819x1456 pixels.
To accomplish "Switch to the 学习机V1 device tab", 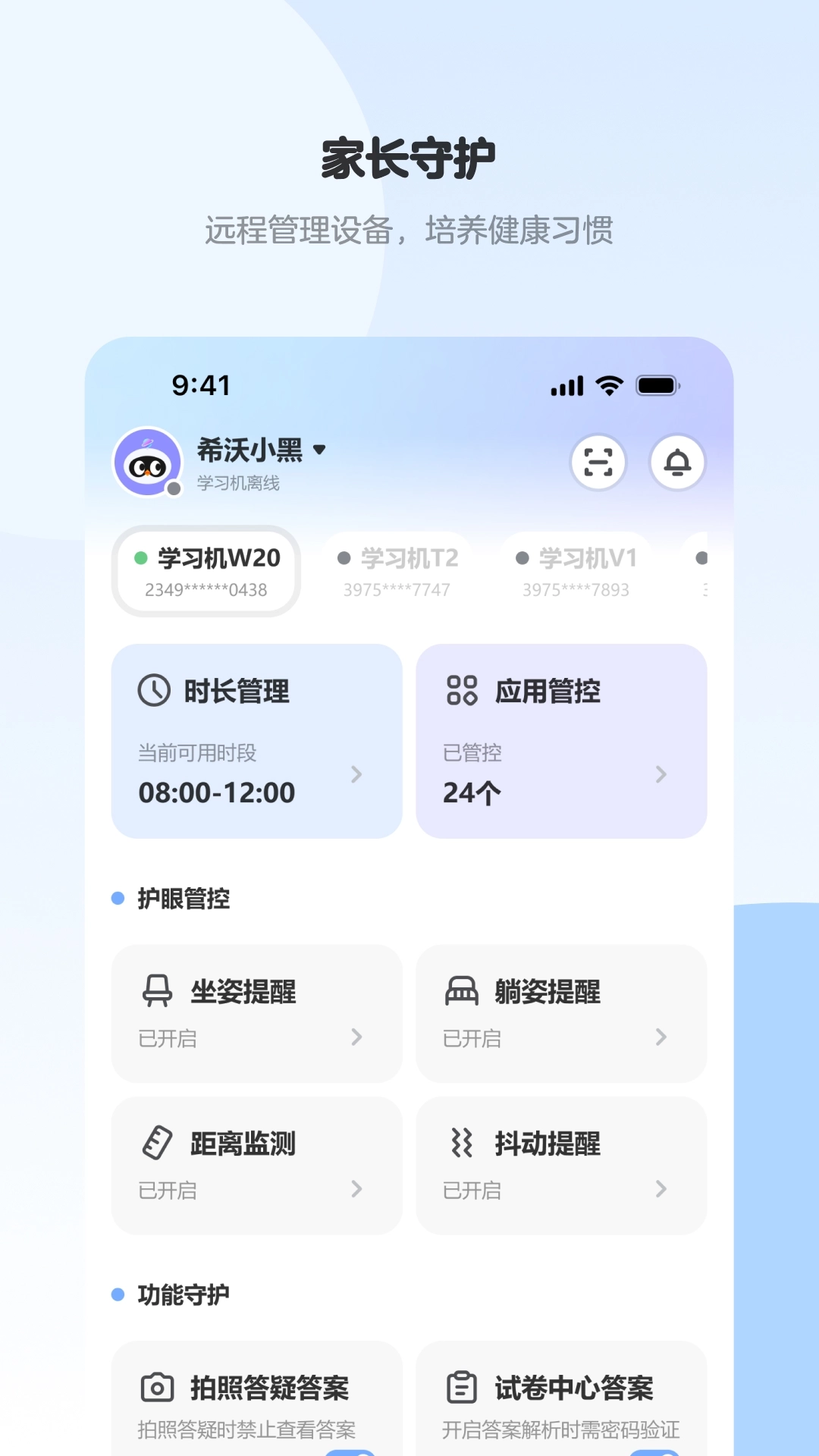I will 576,570.
